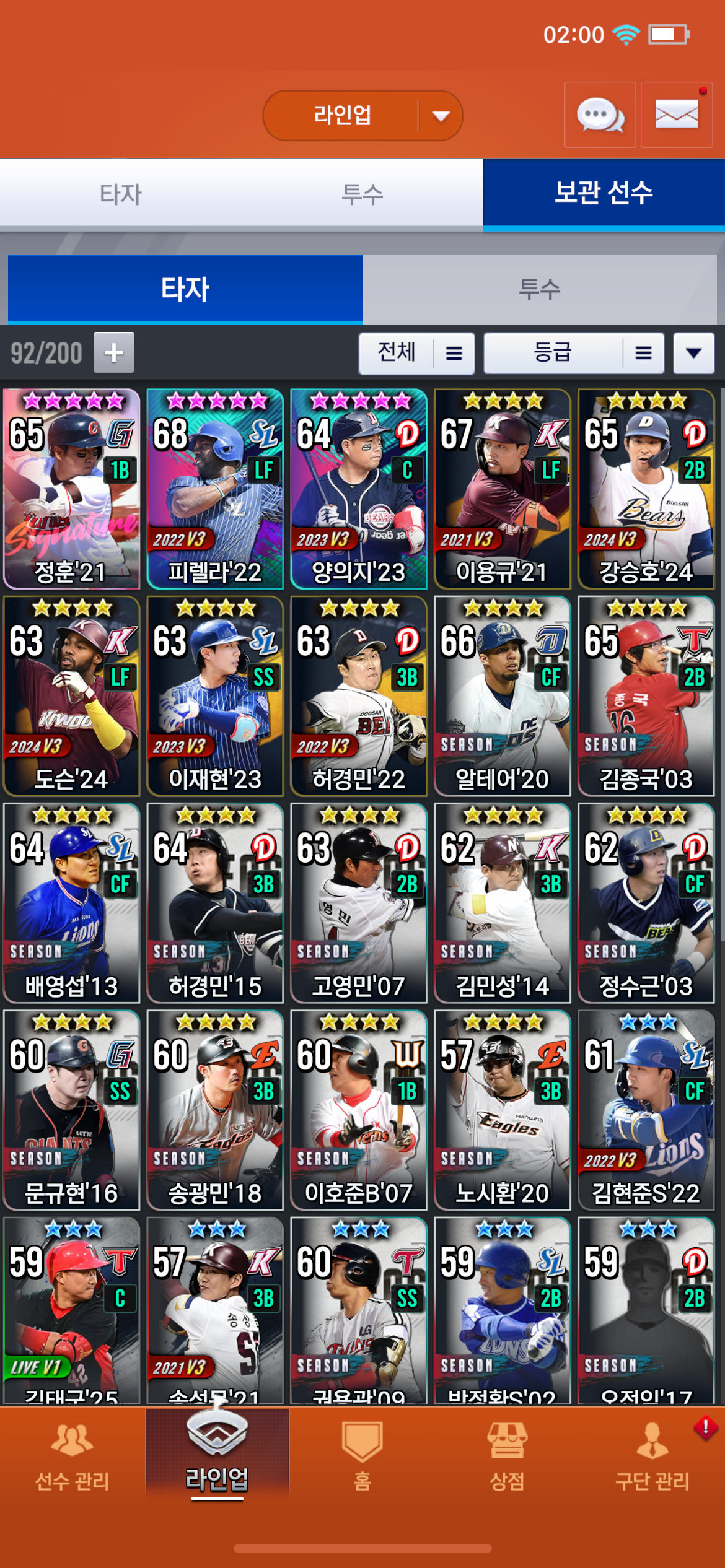This screenshot has width=725, height=1568.
Task: Open player card 양의지'23
Action: coord(359,489)
